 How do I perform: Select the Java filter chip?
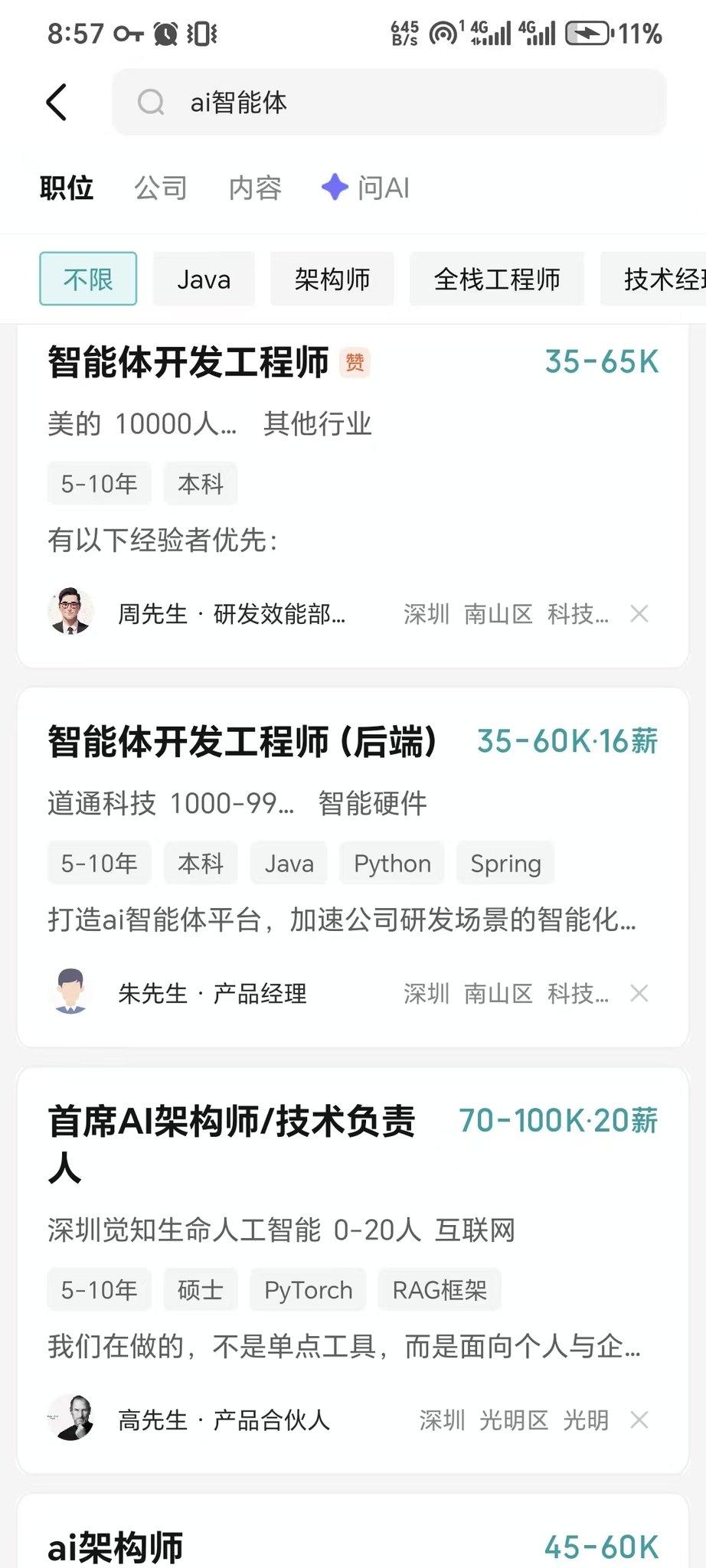pyautogui.click(x=202, y=279)
